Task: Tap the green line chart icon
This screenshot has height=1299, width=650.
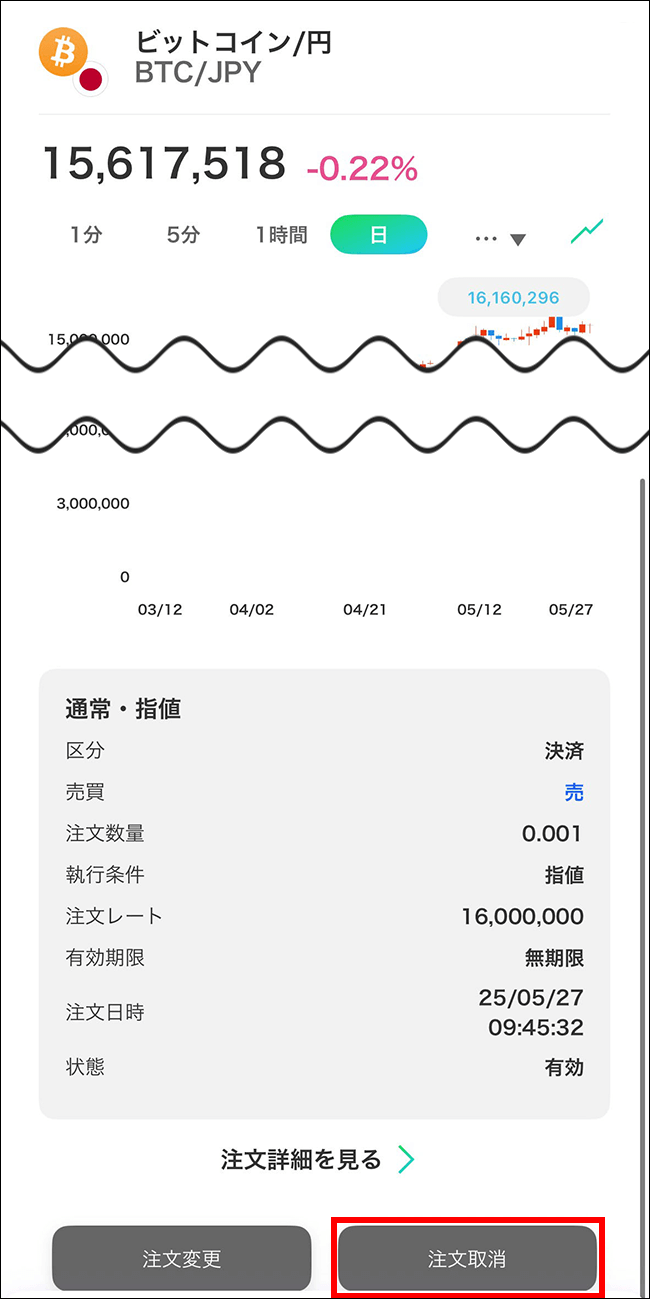Action: 587,232
